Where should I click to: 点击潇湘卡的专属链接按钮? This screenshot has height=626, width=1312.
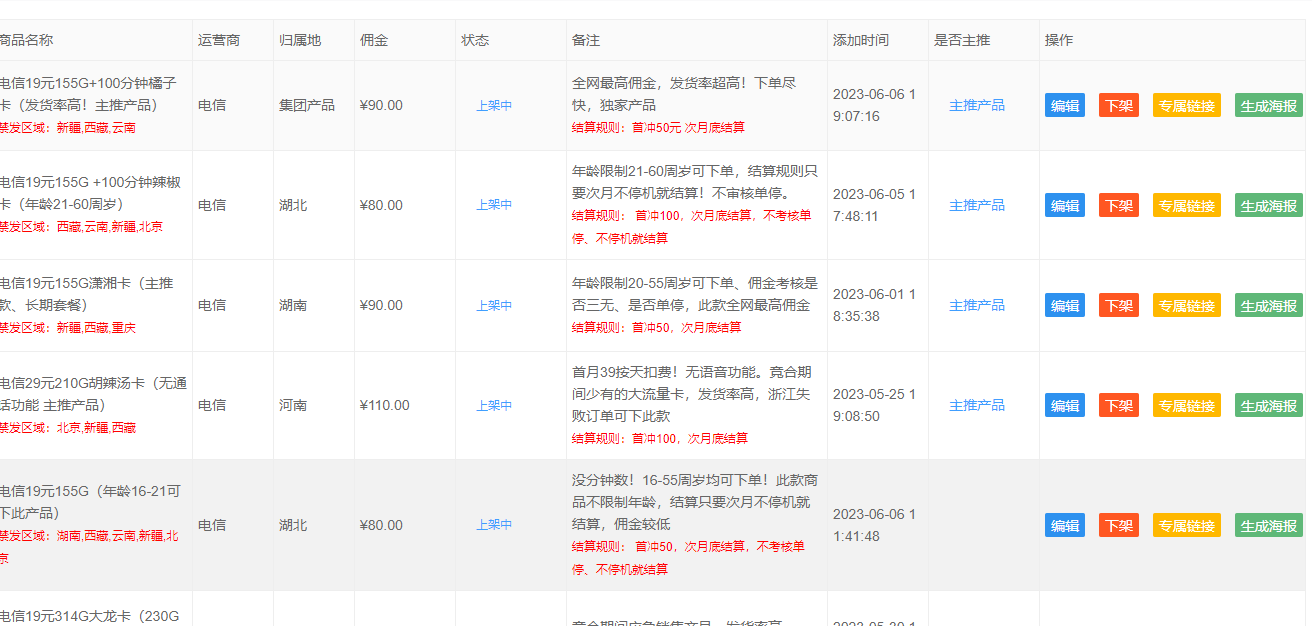[1186, 305]
